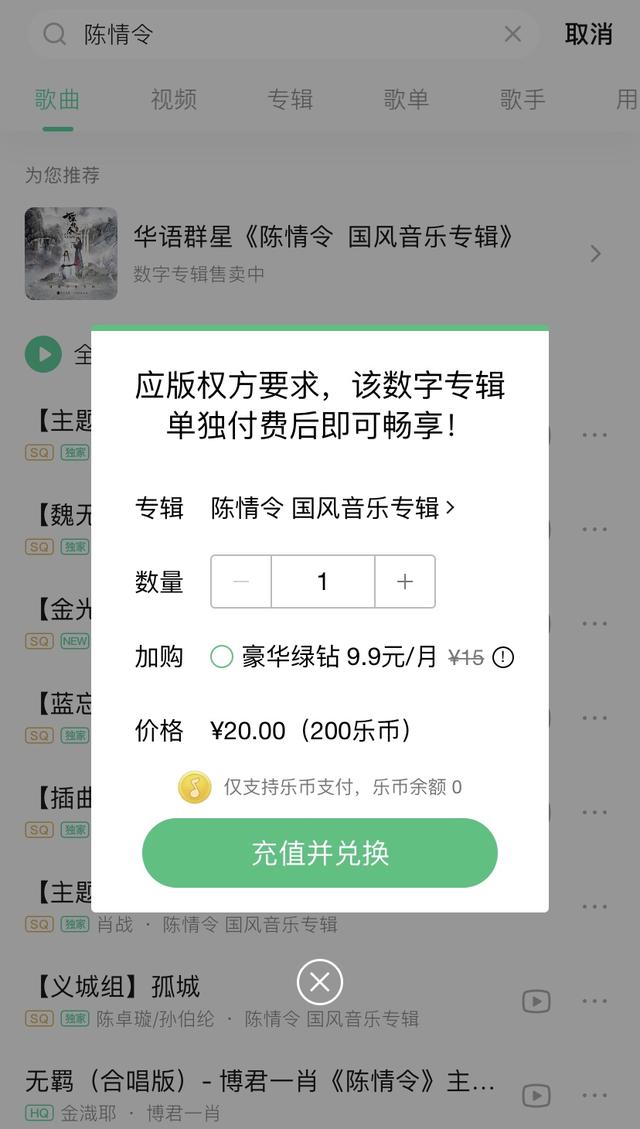Switch to the 歌手 tab
The image size is (640, 1129).
[x=522, y=99]
